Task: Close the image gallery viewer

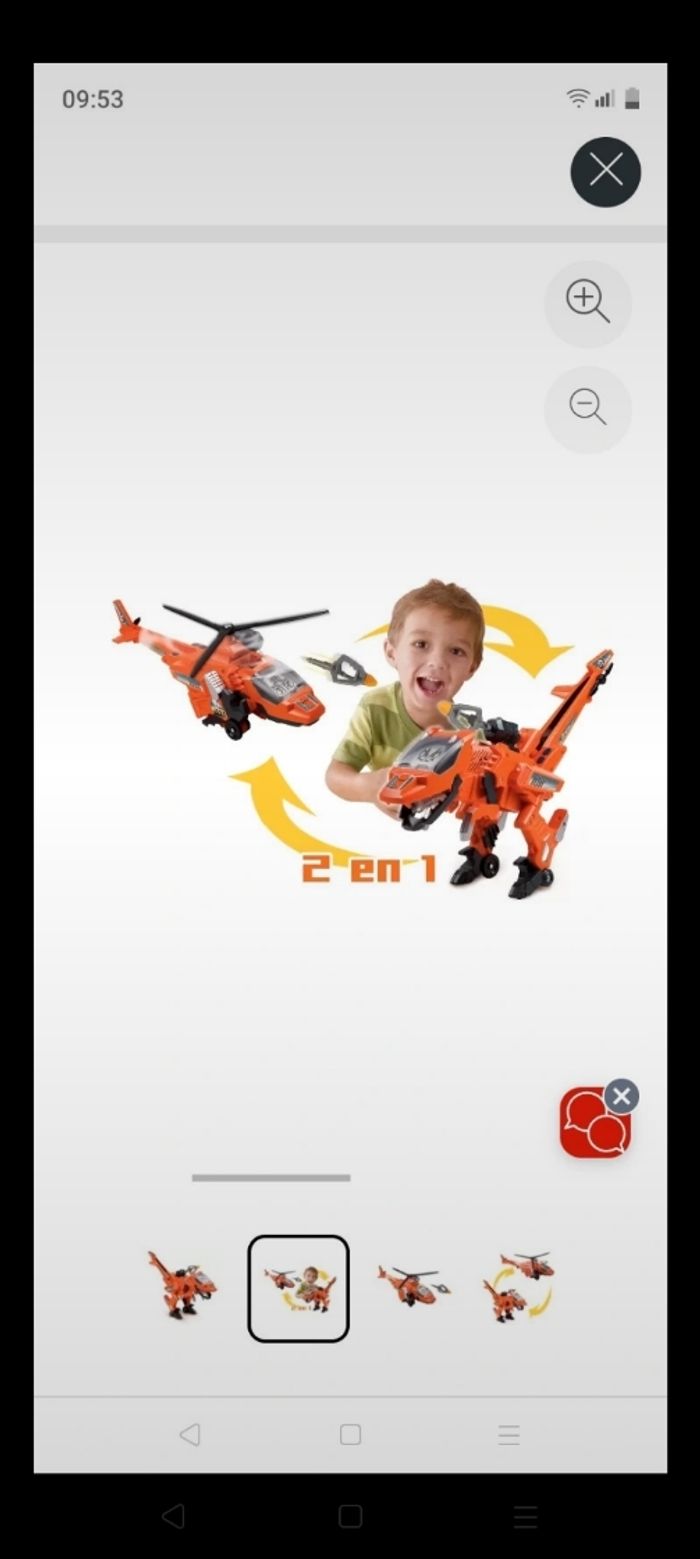Action: coord(605,172)
